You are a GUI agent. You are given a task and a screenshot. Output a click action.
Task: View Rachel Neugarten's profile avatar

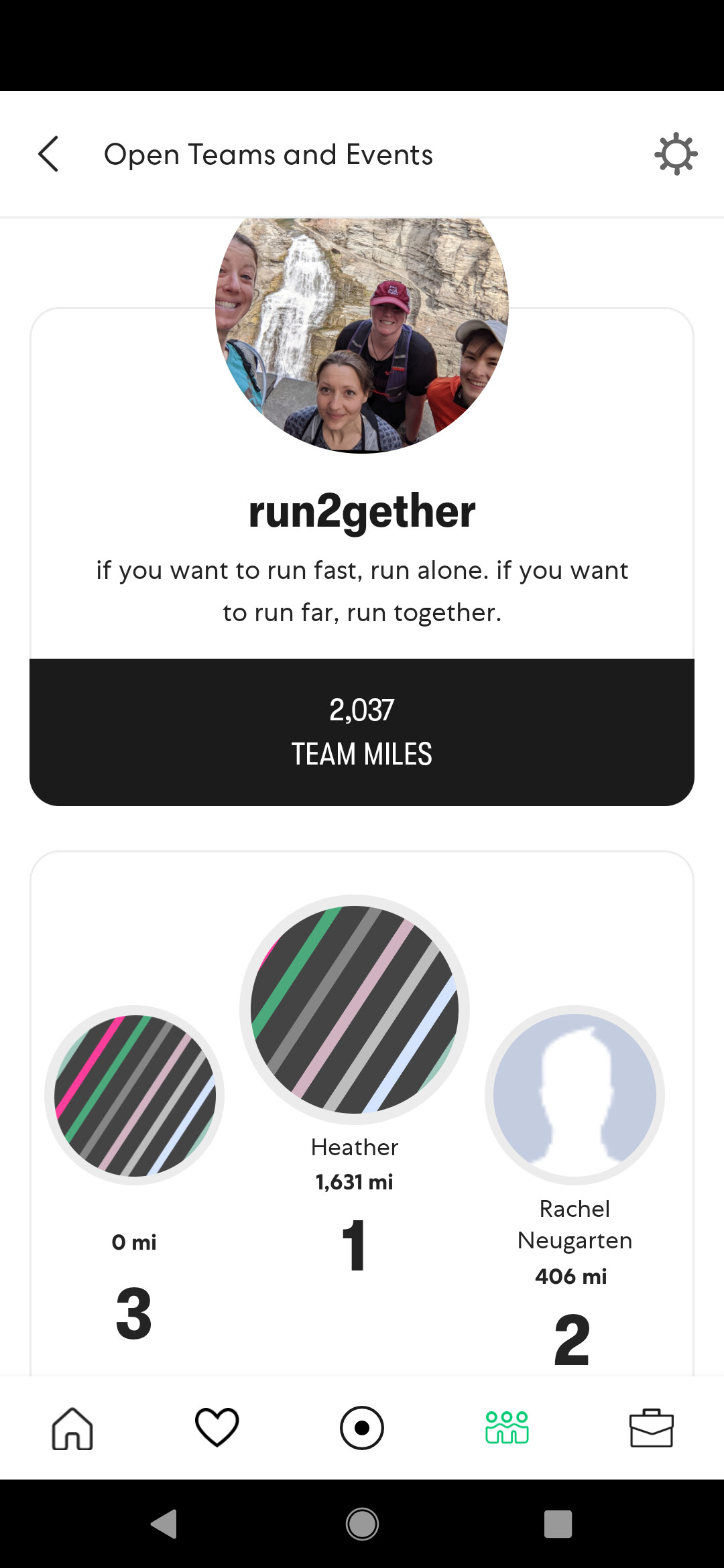(575, 1095)
